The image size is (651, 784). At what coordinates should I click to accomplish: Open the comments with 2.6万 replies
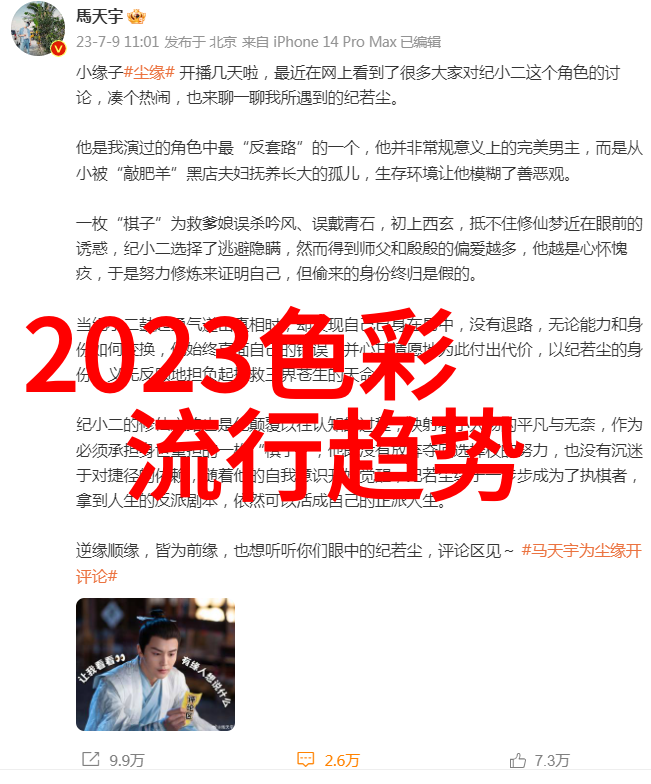(329, 761)
